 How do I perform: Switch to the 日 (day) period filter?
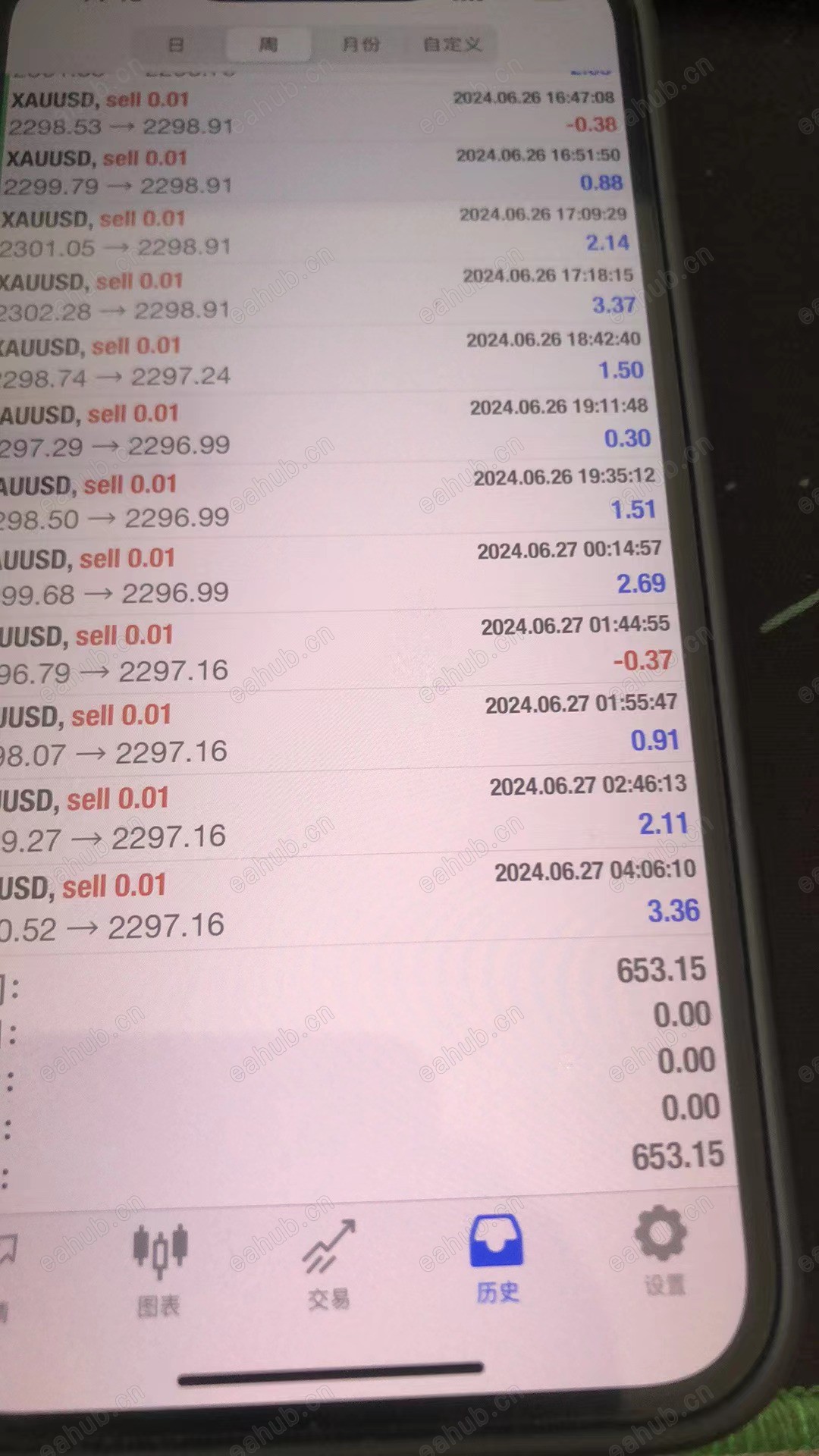coord(176,45)
